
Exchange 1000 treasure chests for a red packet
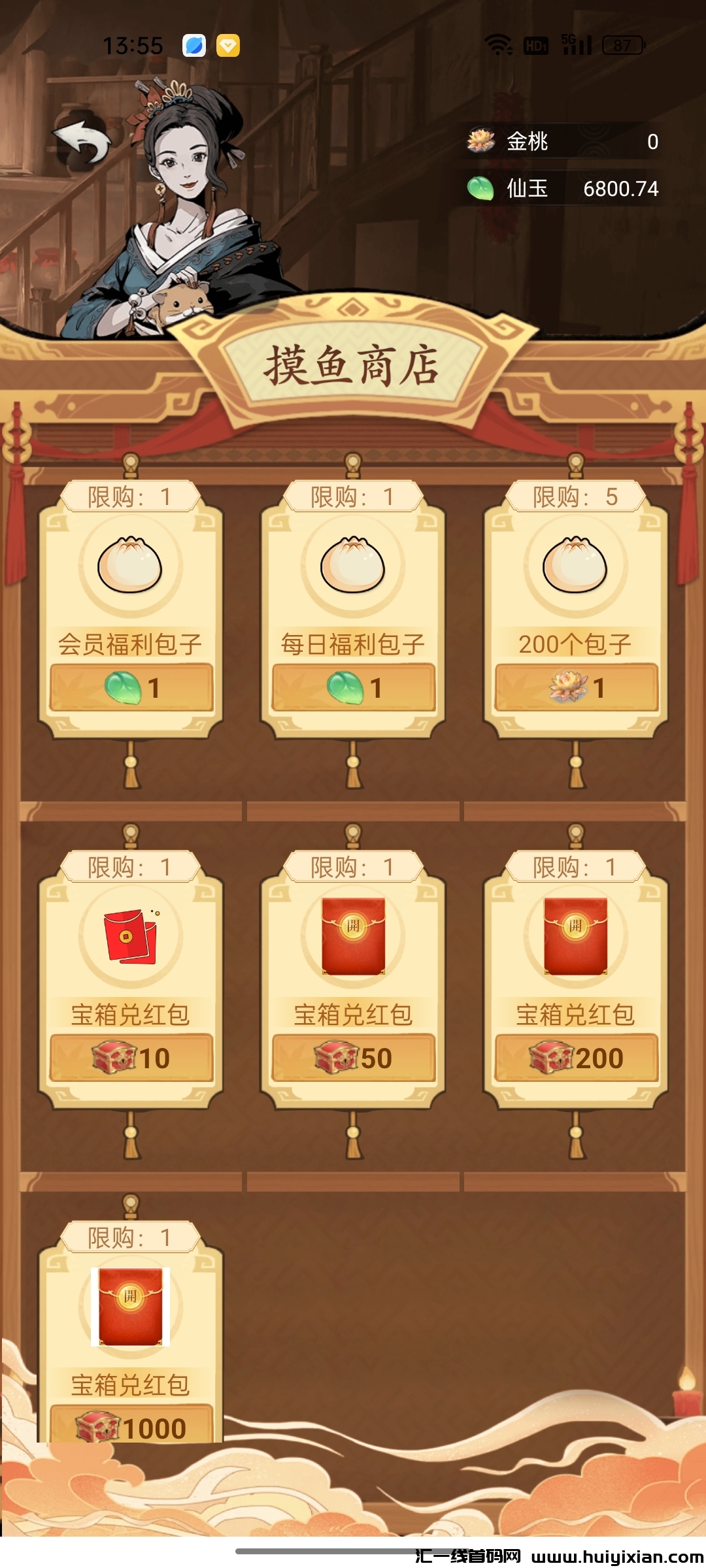pos(129,1426)
